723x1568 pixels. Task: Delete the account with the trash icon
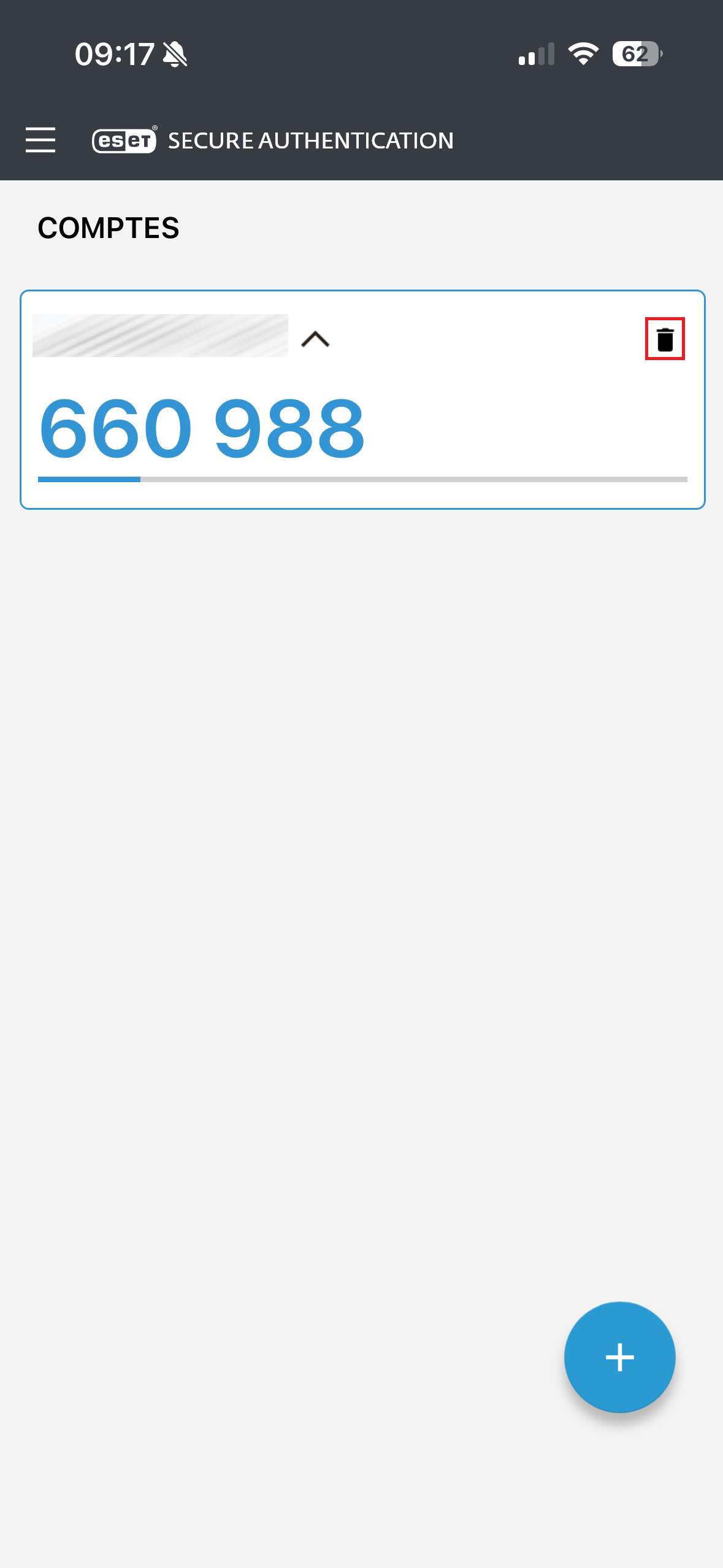[665, 339]
